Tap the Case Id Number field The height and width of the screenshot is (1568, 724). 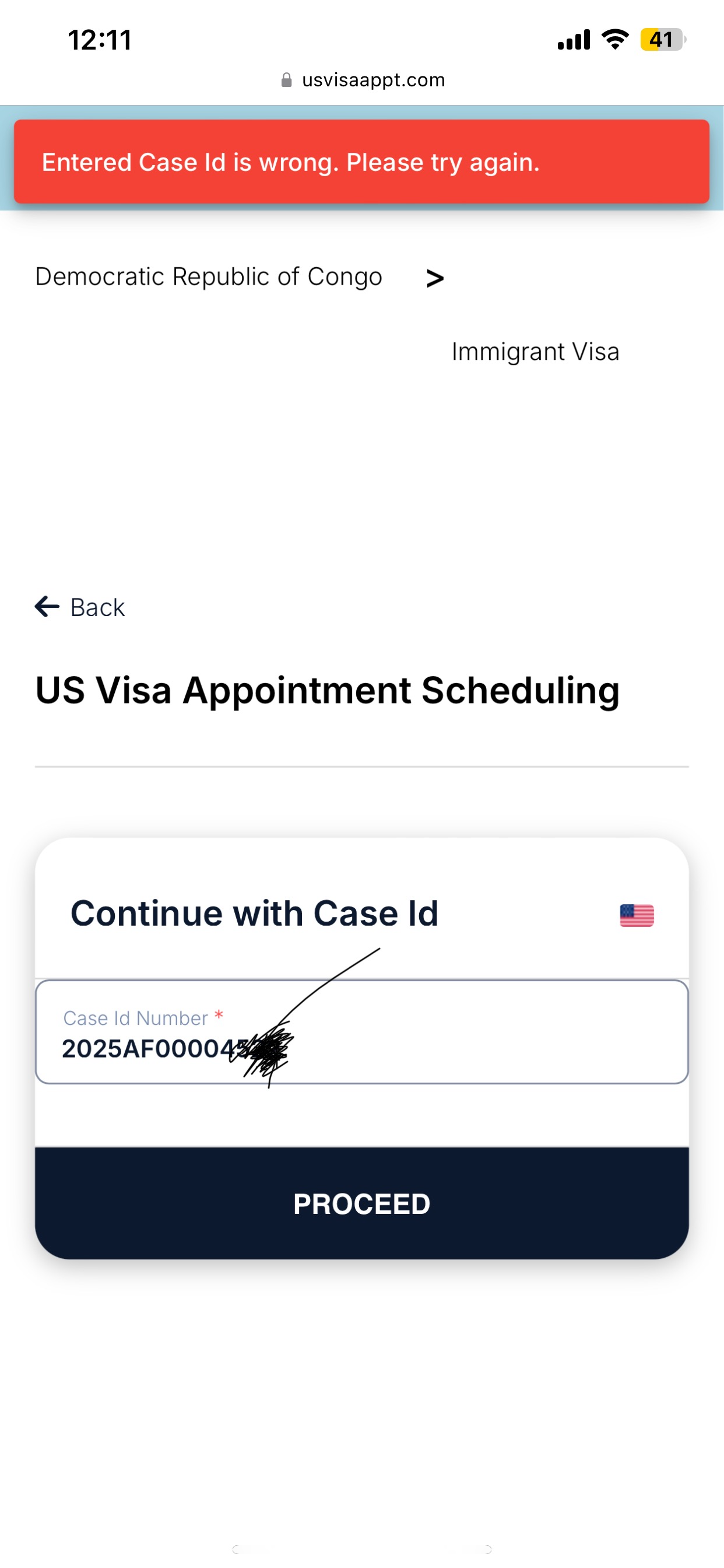click(361, 1032)
